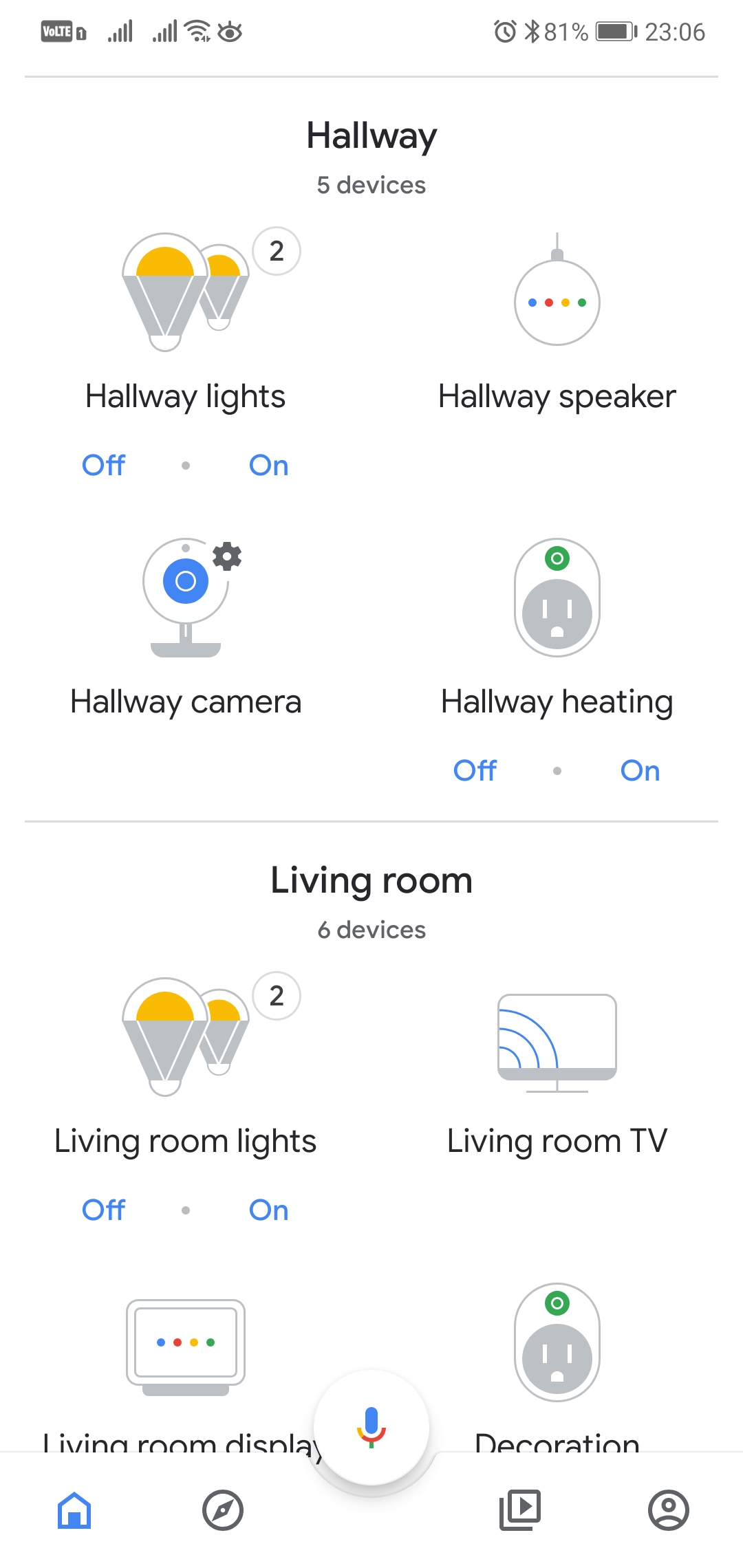This screenshot has width=743, height=1568.
Task: Switch to the Discover compass tab
Action: [223, 1510]
